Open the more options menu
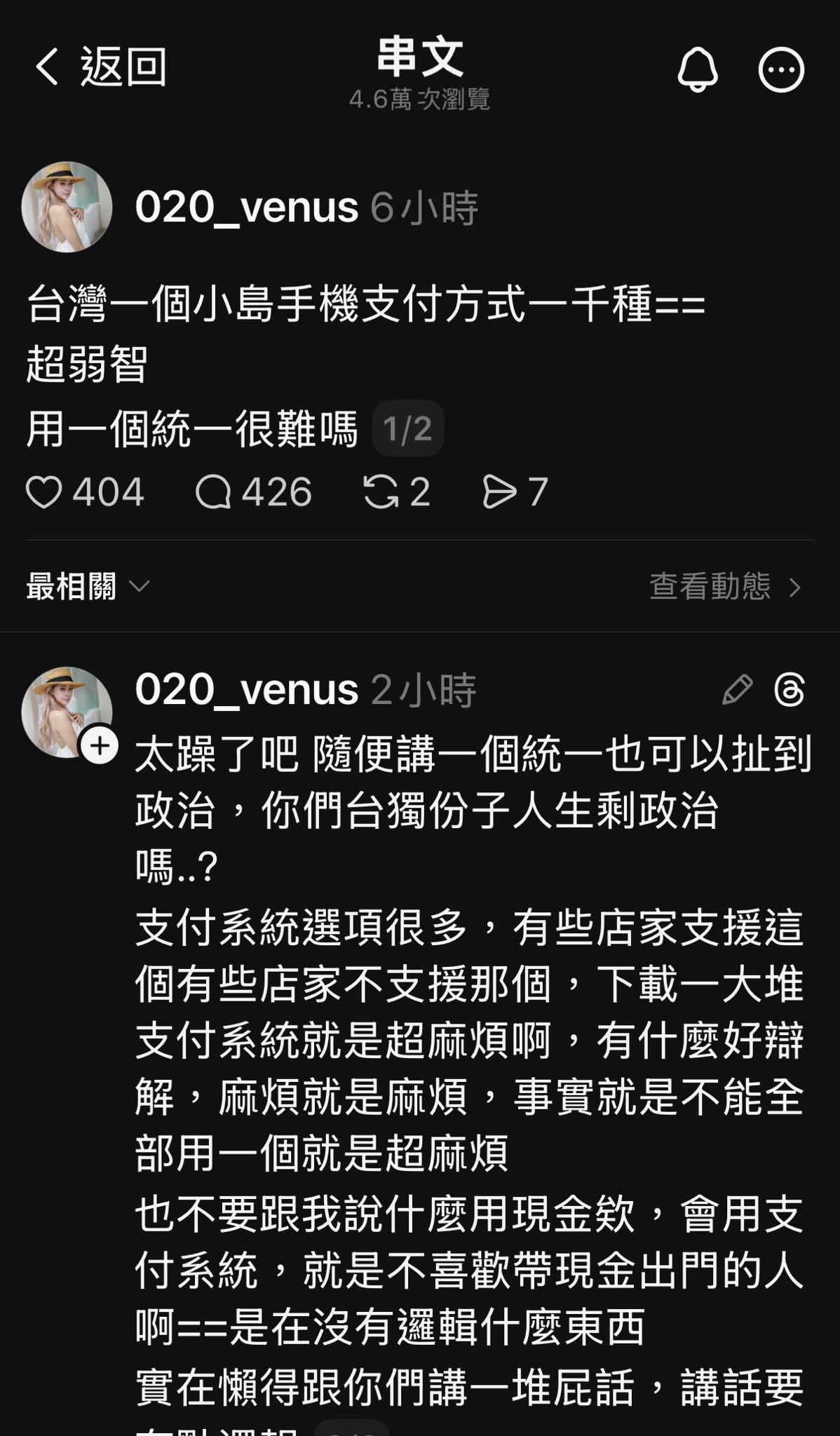The image size is (840, 1436). click(780, 69)
